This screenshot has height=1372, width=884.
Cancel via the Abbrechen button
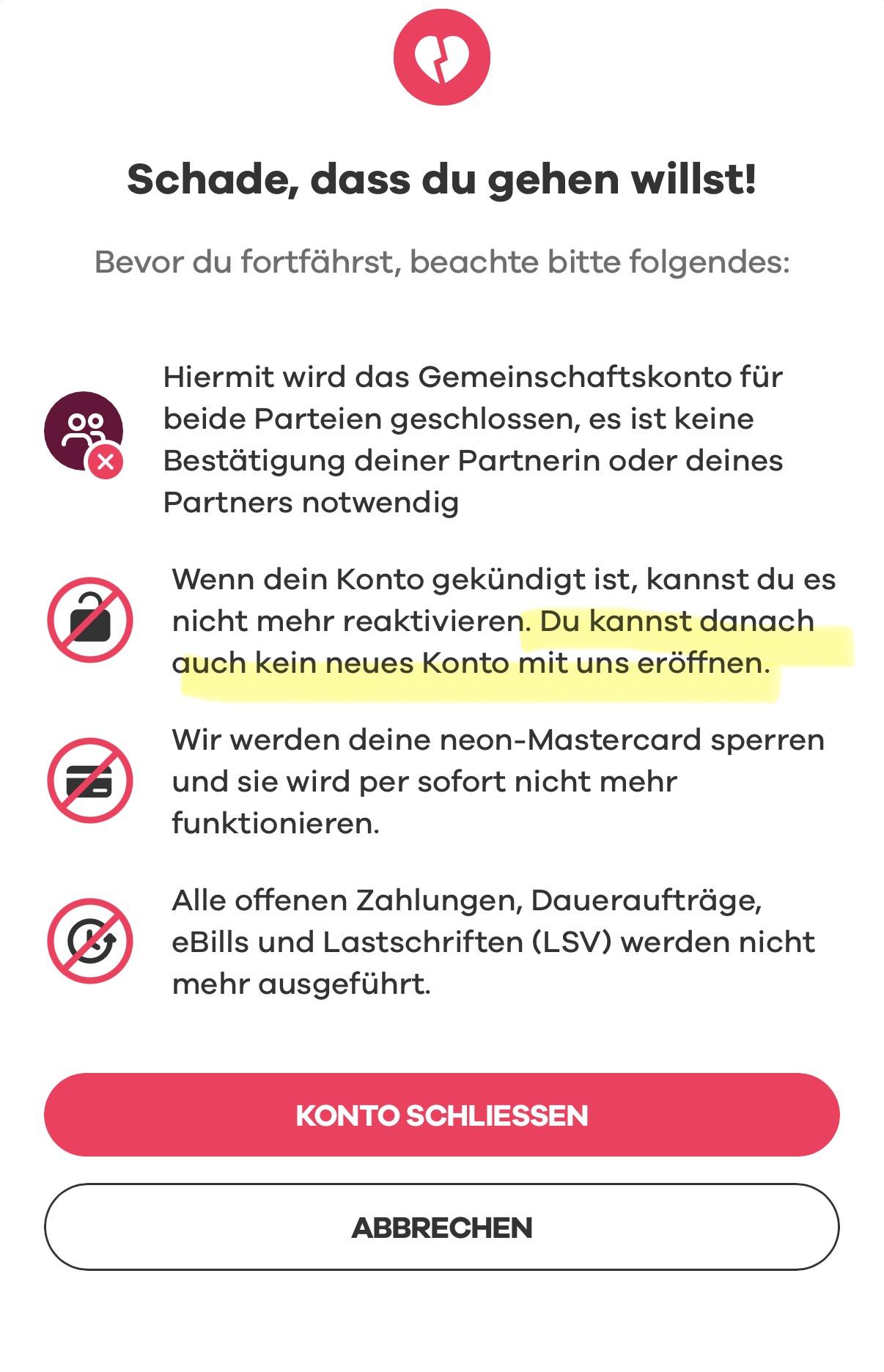(441, 1228)
